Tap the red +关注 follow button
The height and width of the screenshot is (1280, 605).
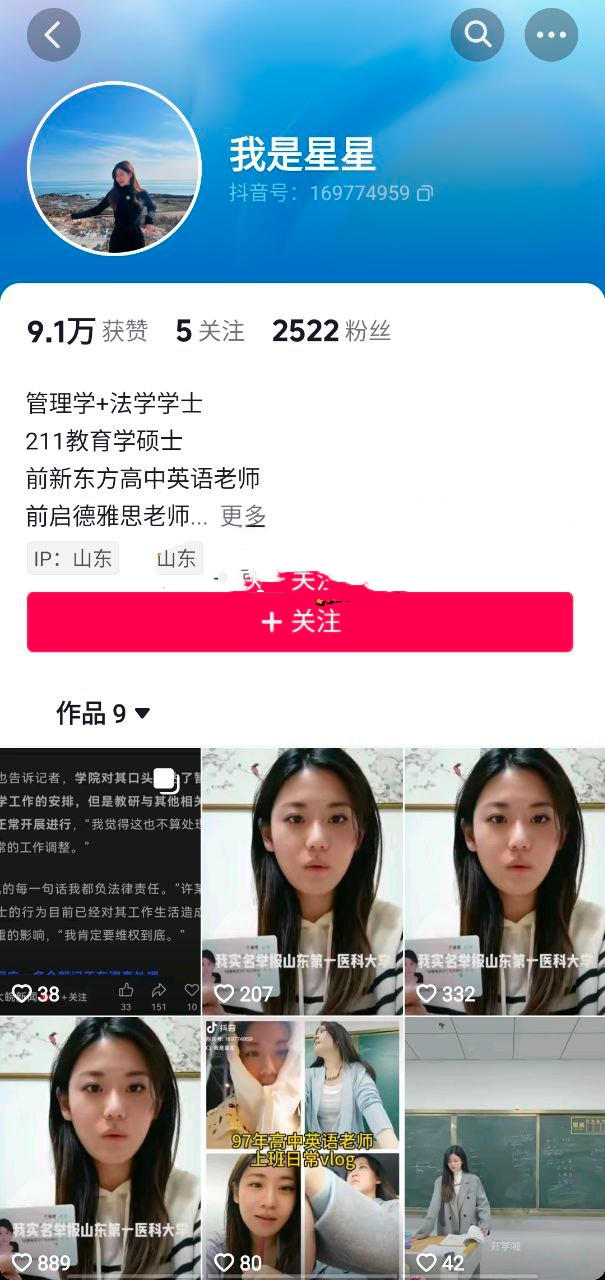click(x=300, y=622)
